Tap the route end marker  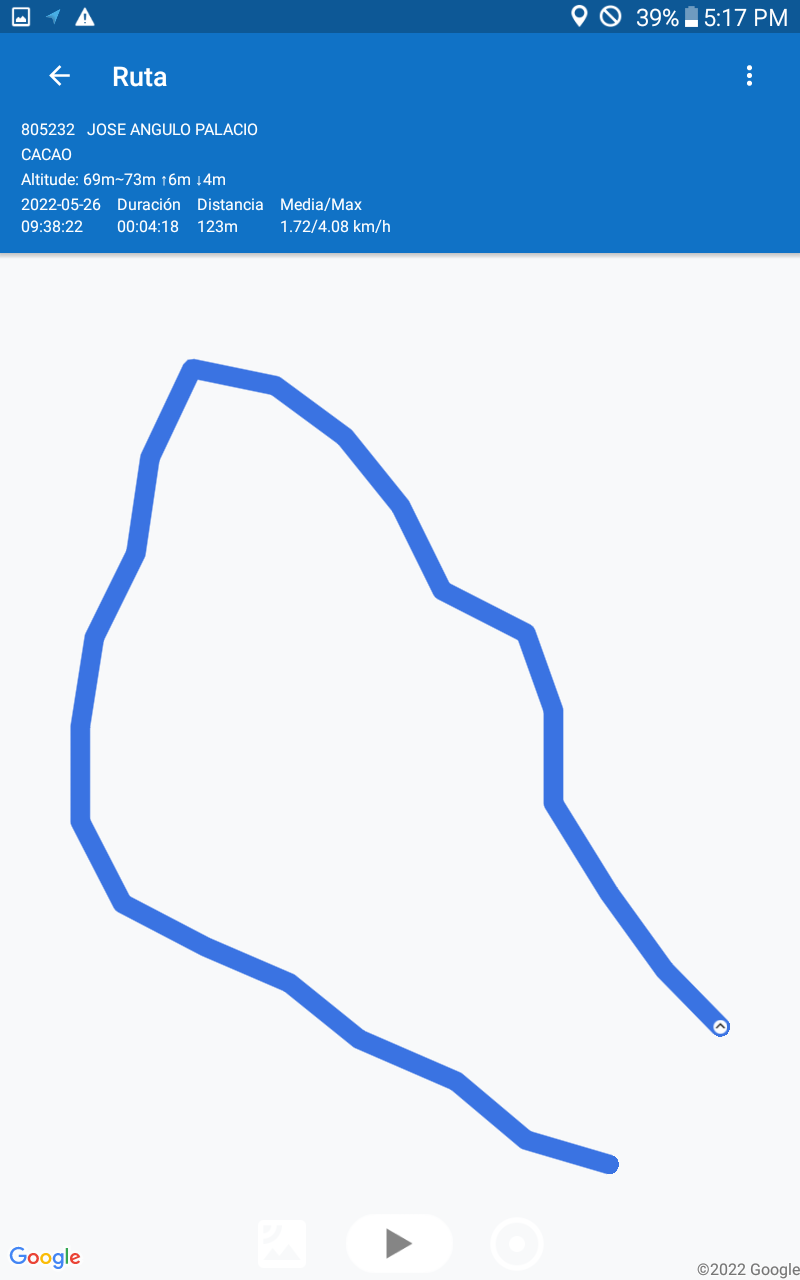point(720,1027)
